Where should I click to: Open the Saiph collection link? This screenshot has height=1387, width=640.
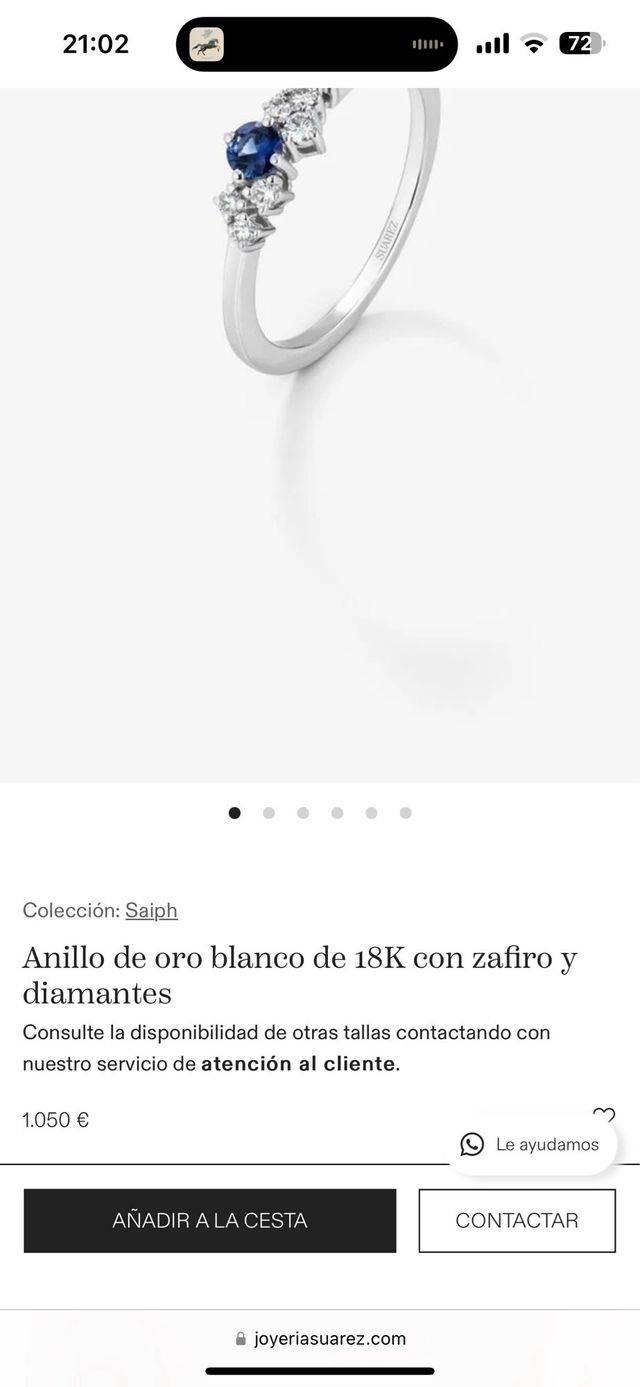coord(151,910)
